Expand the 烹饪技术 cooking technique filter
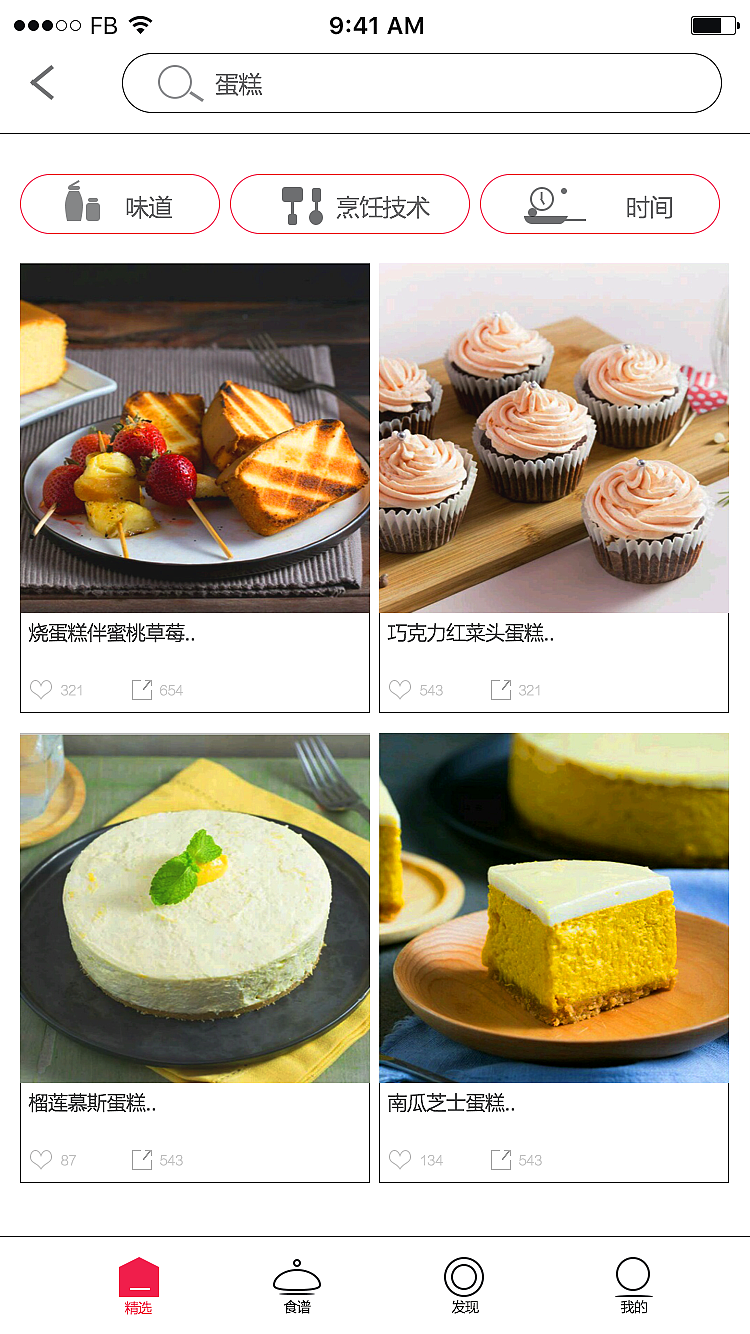The width and height of the screenshot is (750, 1334). click(x=350, y=204)
